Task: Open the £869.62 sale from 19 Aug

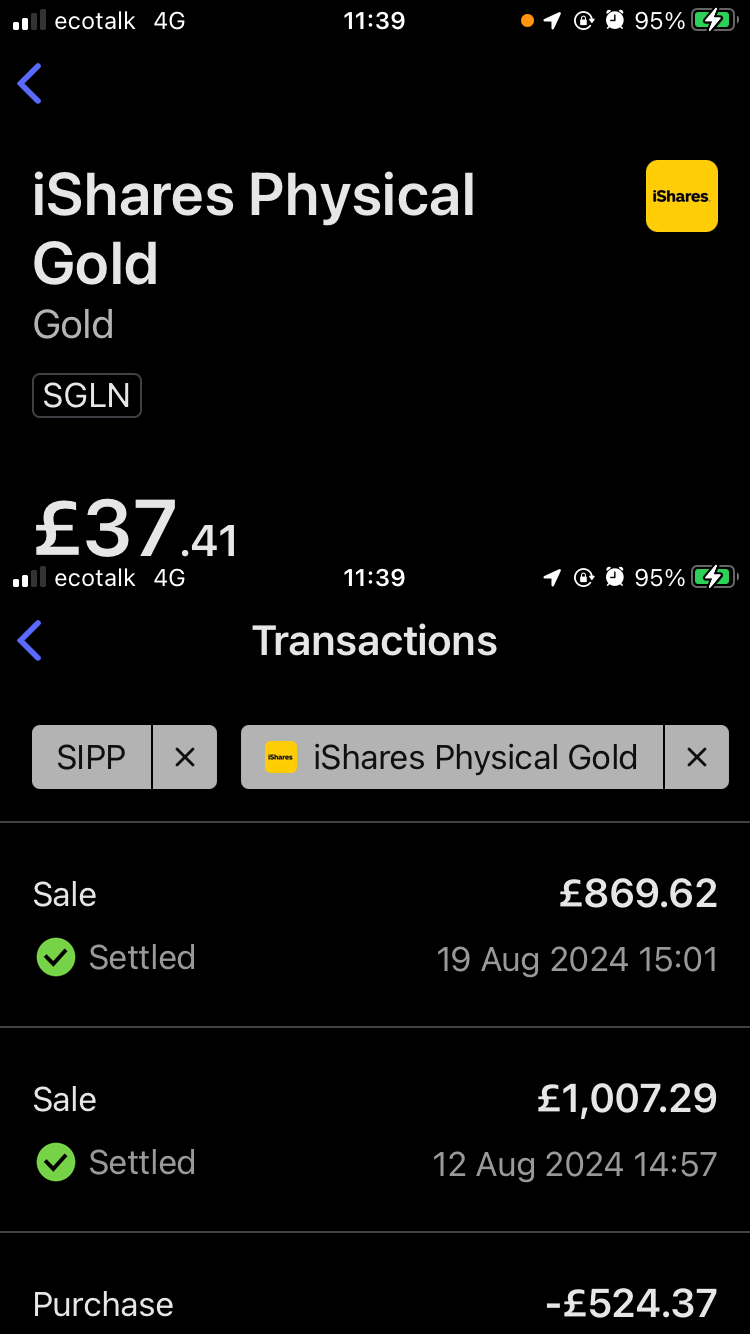Action: click(x=375, y=924)
